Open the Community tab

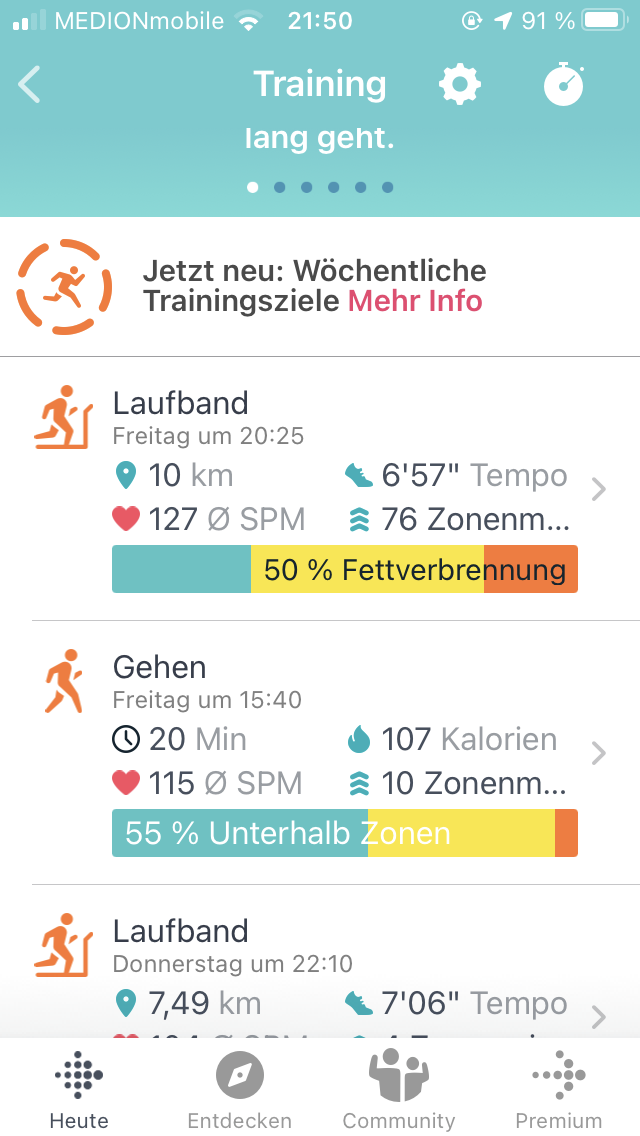pos(399,1088)
